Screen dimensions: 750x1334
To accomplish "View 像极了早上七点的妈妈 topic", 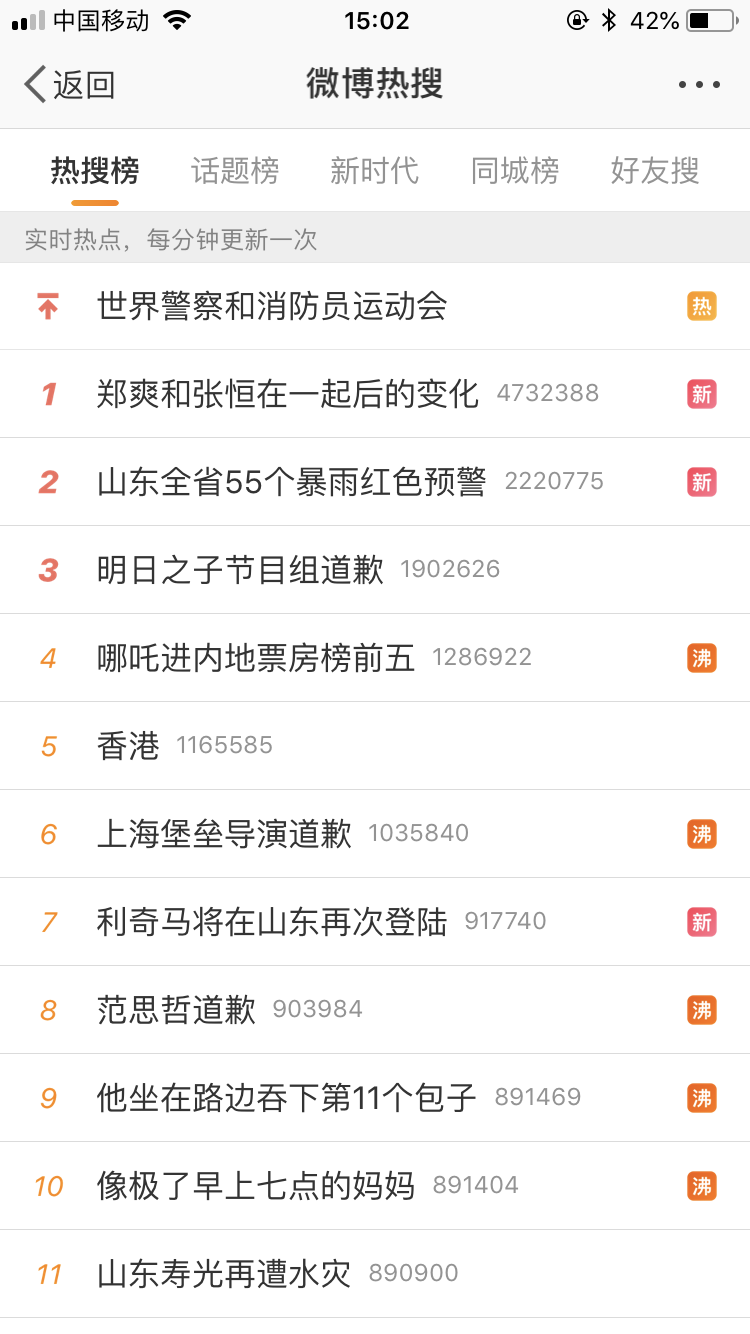I will tap(375, 1186).
